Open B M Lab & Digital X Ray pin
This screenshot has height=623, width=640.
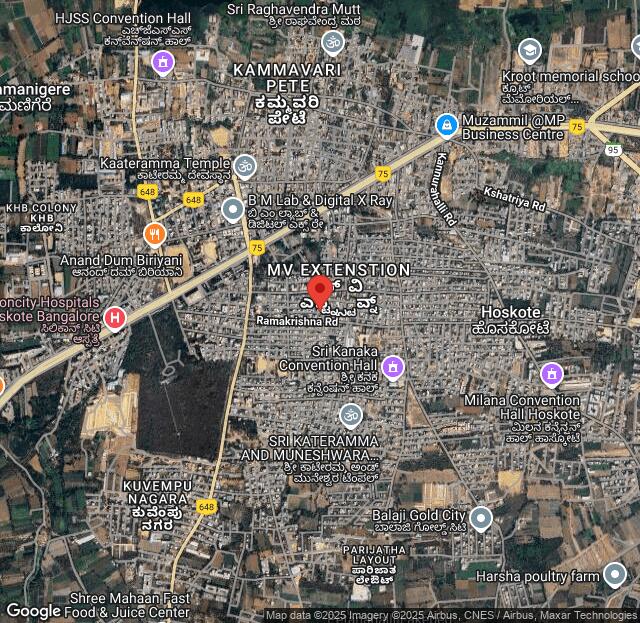233,209
